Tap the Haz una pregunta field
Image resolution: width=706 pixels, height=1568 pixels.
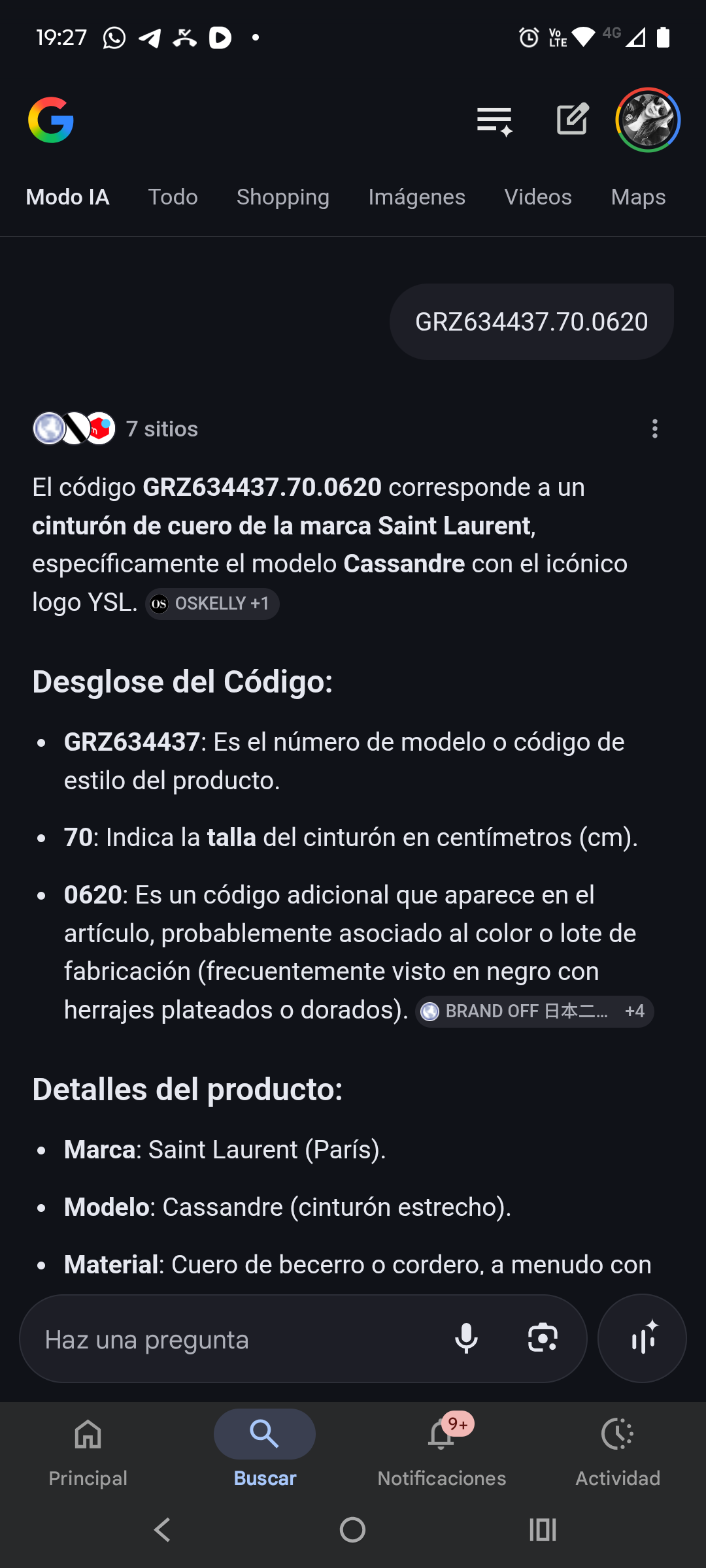[235, 1339]
